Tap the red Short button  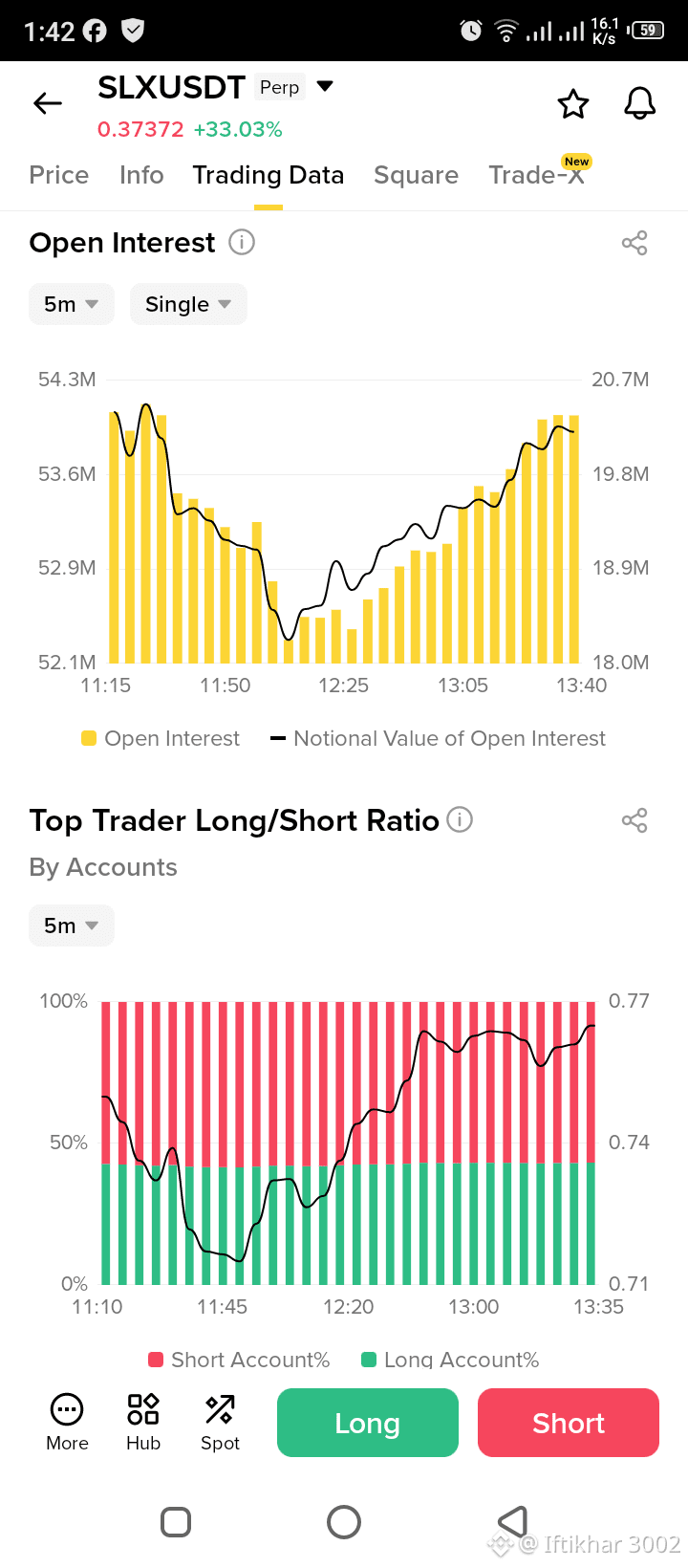569,1423
